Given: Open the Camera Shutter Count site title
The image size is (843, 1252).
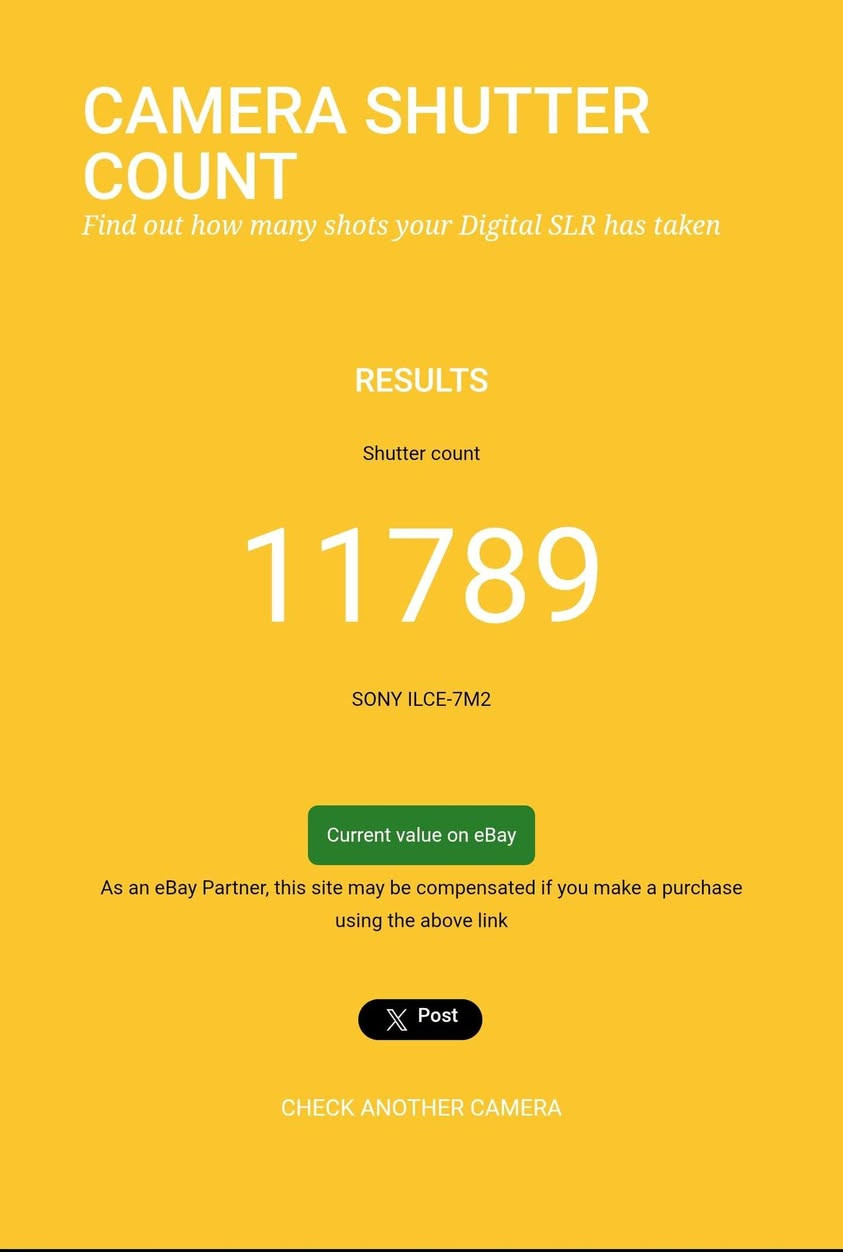Looking at the screenshot, I should 366,142.
